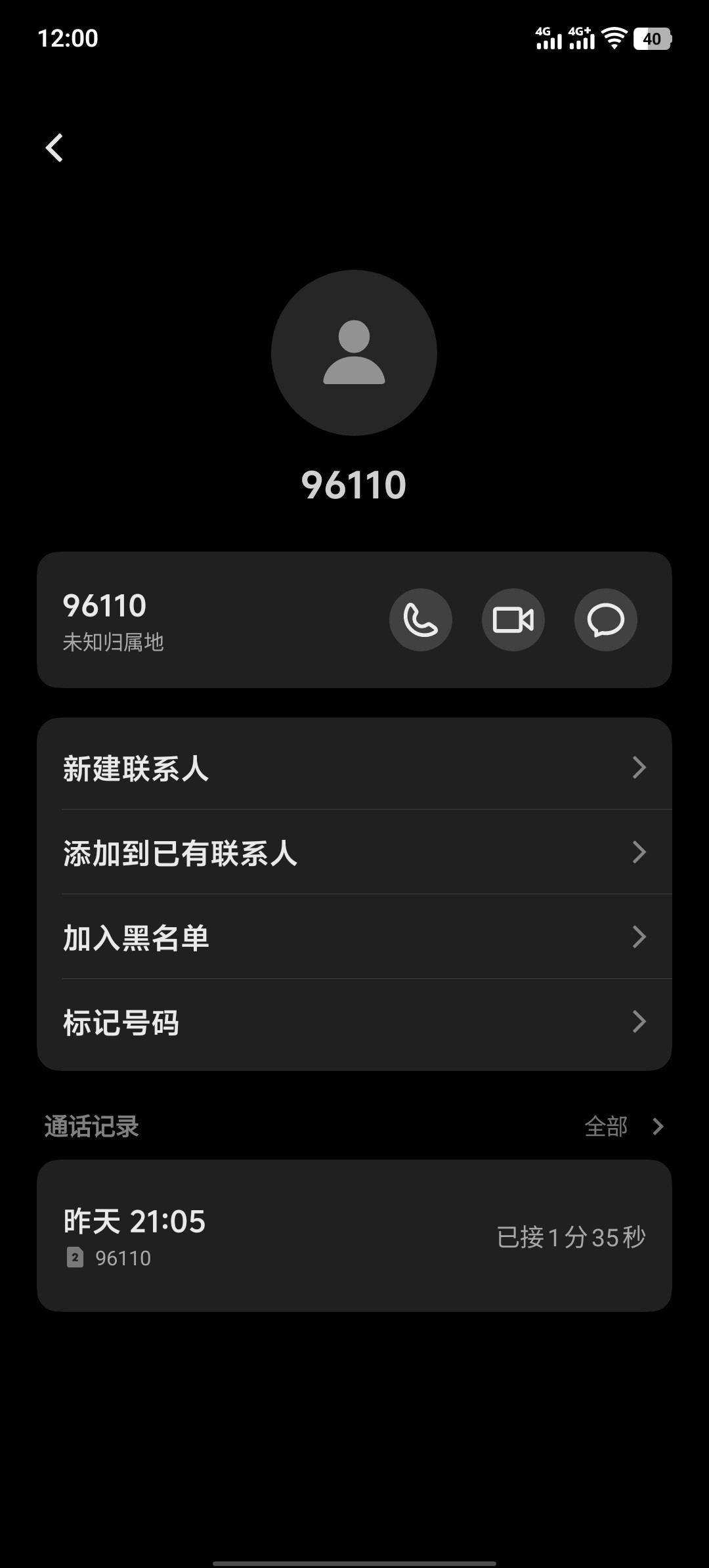Open 标记号码 option
709x1568 pixels.
tap(354, 1022)
